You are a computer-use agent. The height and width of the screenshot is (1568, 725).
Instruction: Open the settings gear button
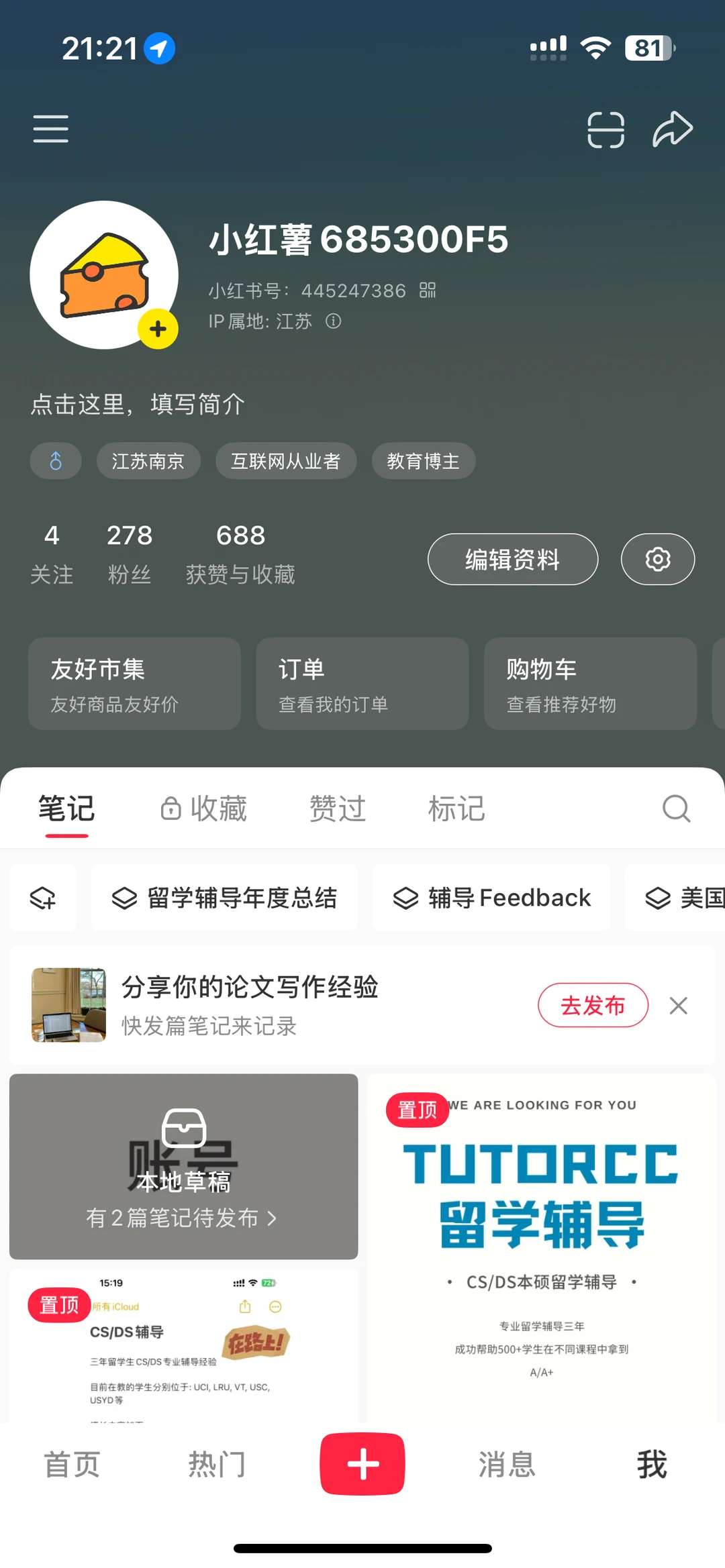click(658, 559)
